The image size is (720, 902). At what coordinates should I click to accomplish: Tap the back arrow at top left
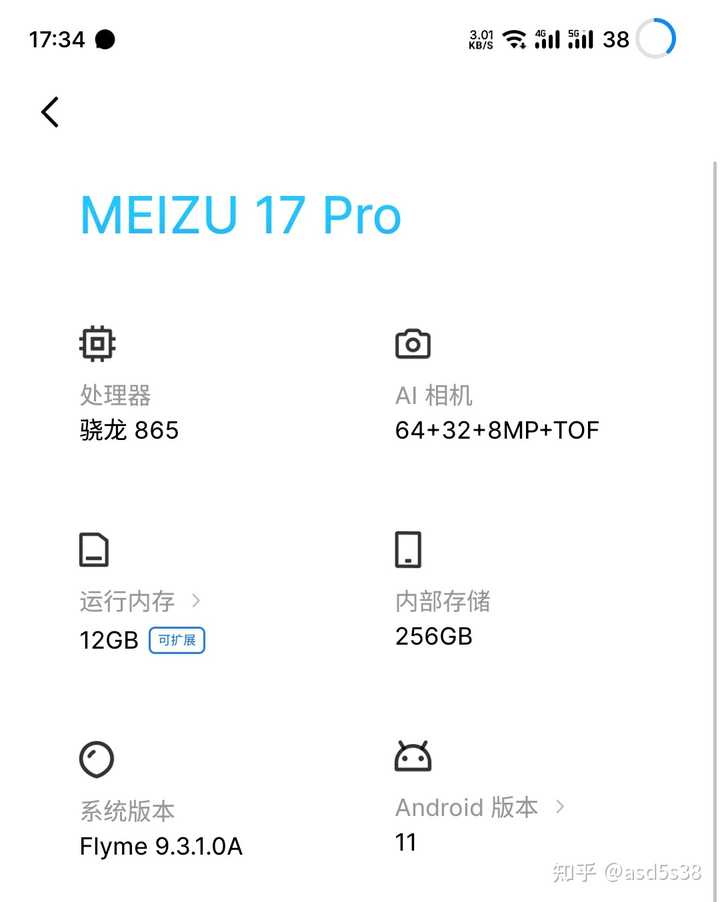[x=49, y=112]
